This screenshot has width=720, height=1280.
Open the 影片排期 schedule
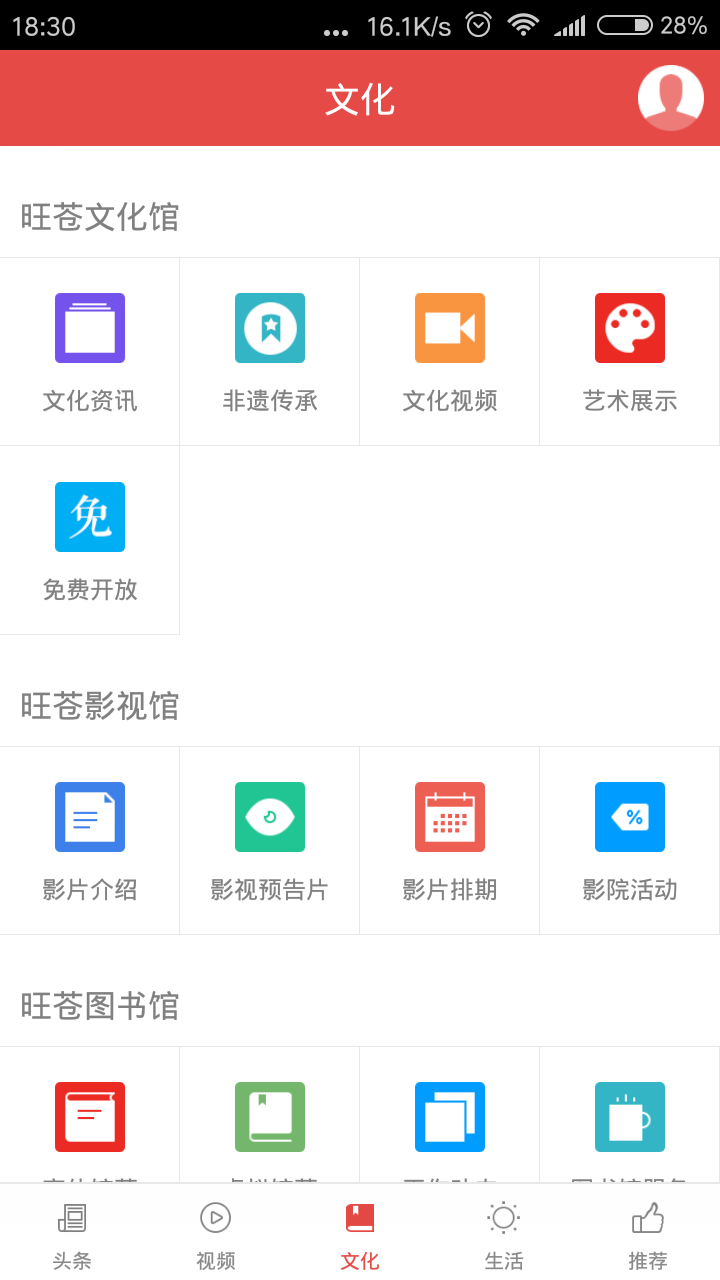click(450, 841)
